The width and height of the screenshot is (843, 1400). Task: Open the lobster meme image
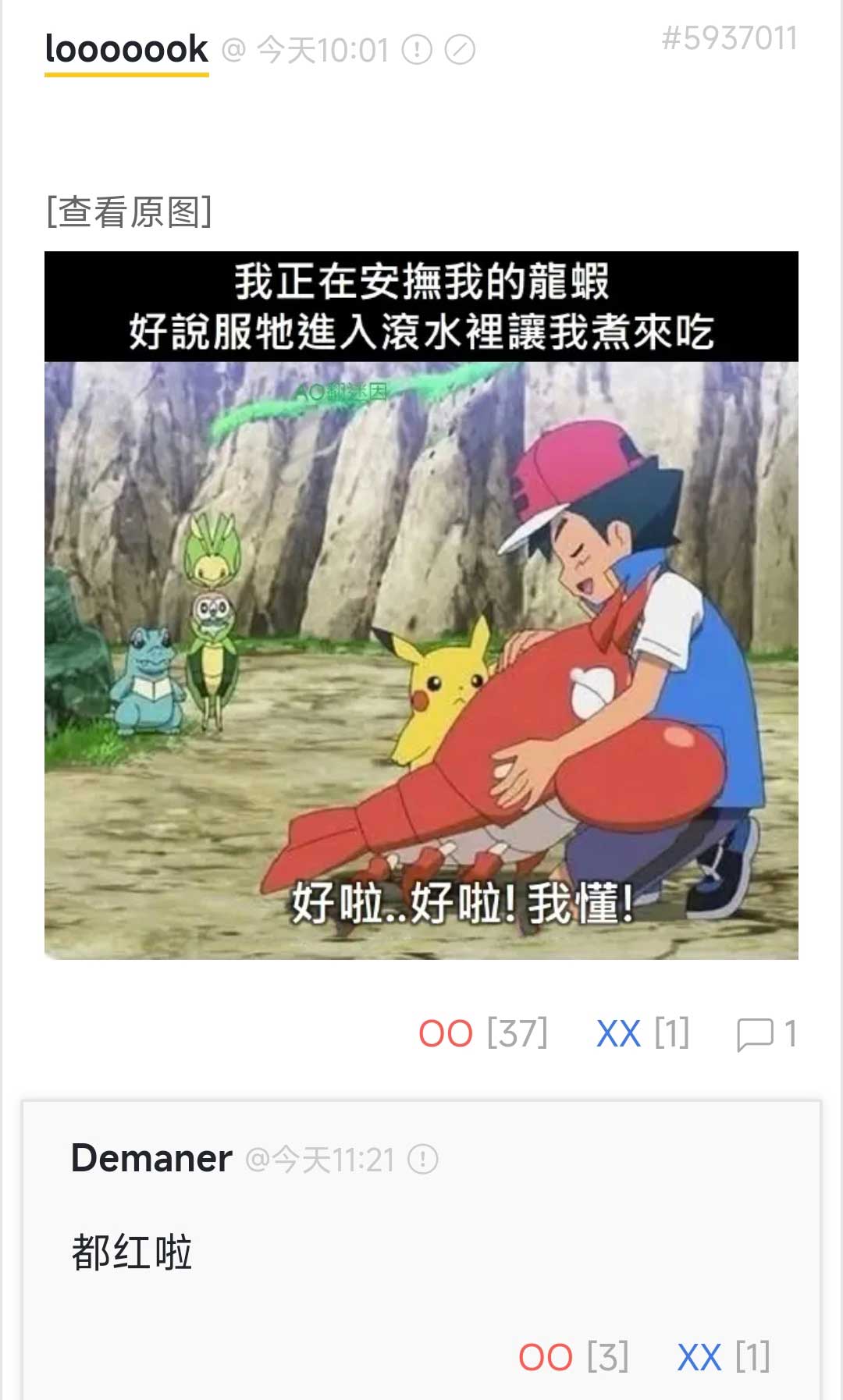tap(421, 605)
